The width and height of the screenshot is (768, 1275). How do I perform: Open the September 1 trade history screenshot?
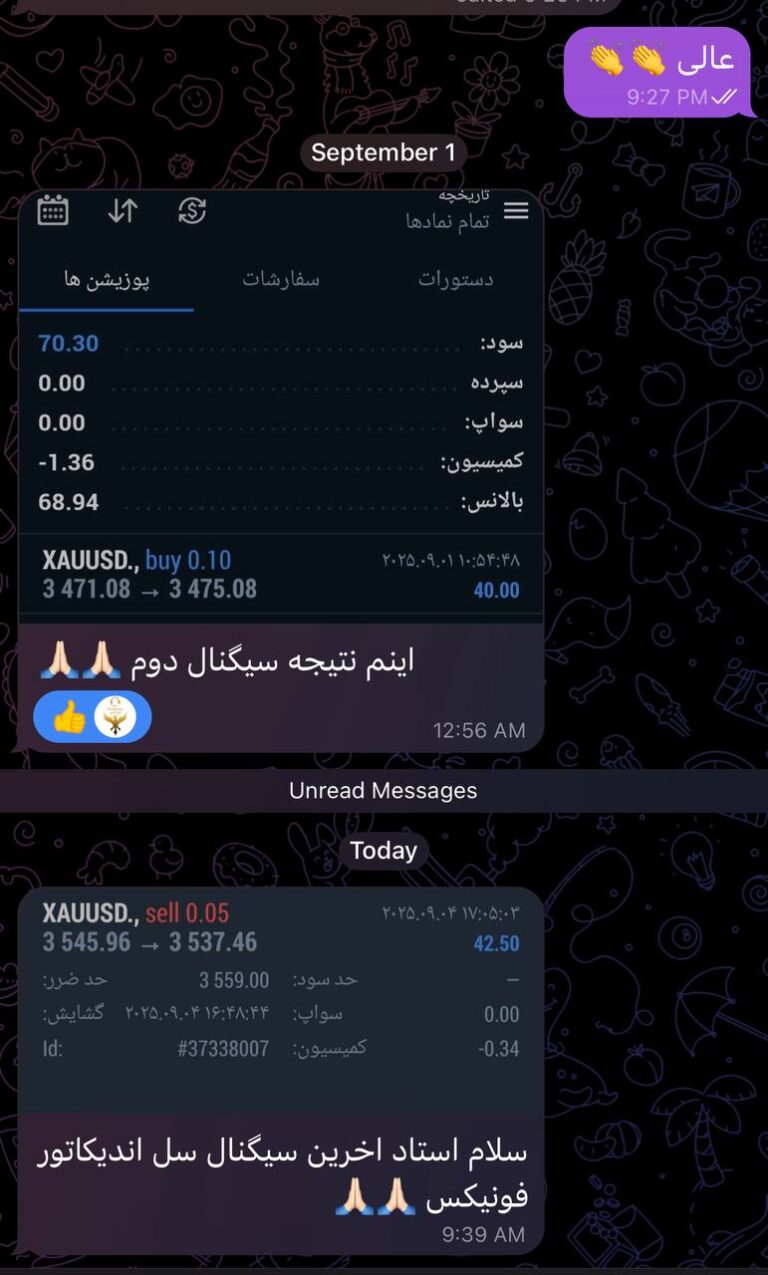pyautogui.click(x=281, y=405)
